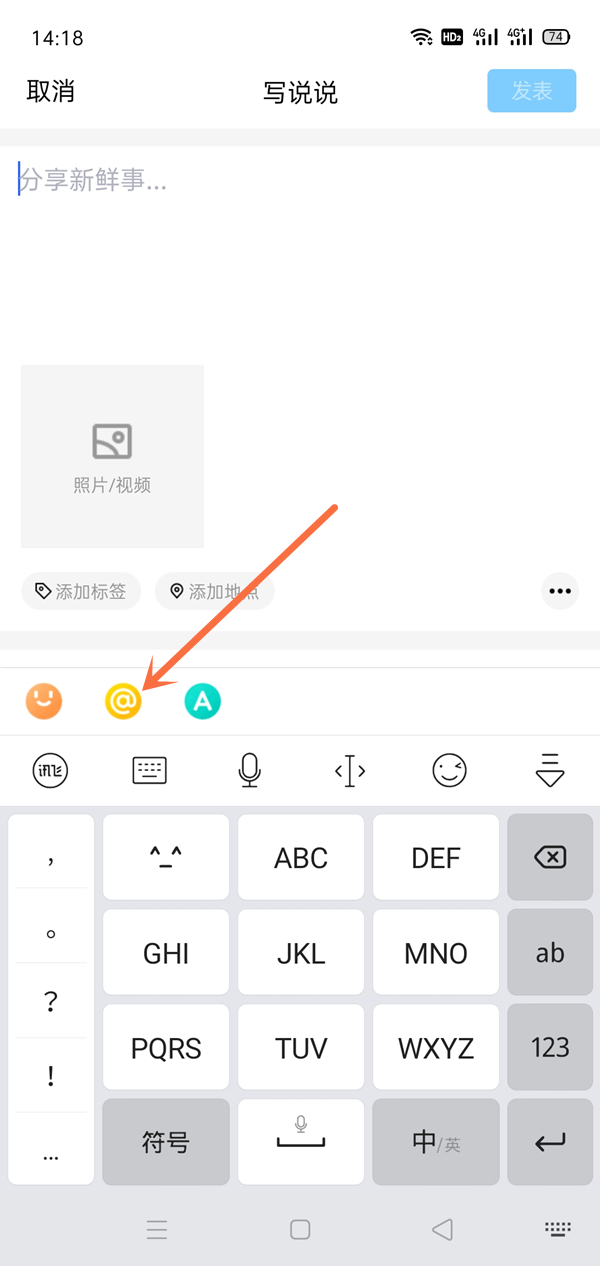Viewport: 600px width, 1266px height.
Task: Tap 取消 to cancel the post
Action: 50,91
